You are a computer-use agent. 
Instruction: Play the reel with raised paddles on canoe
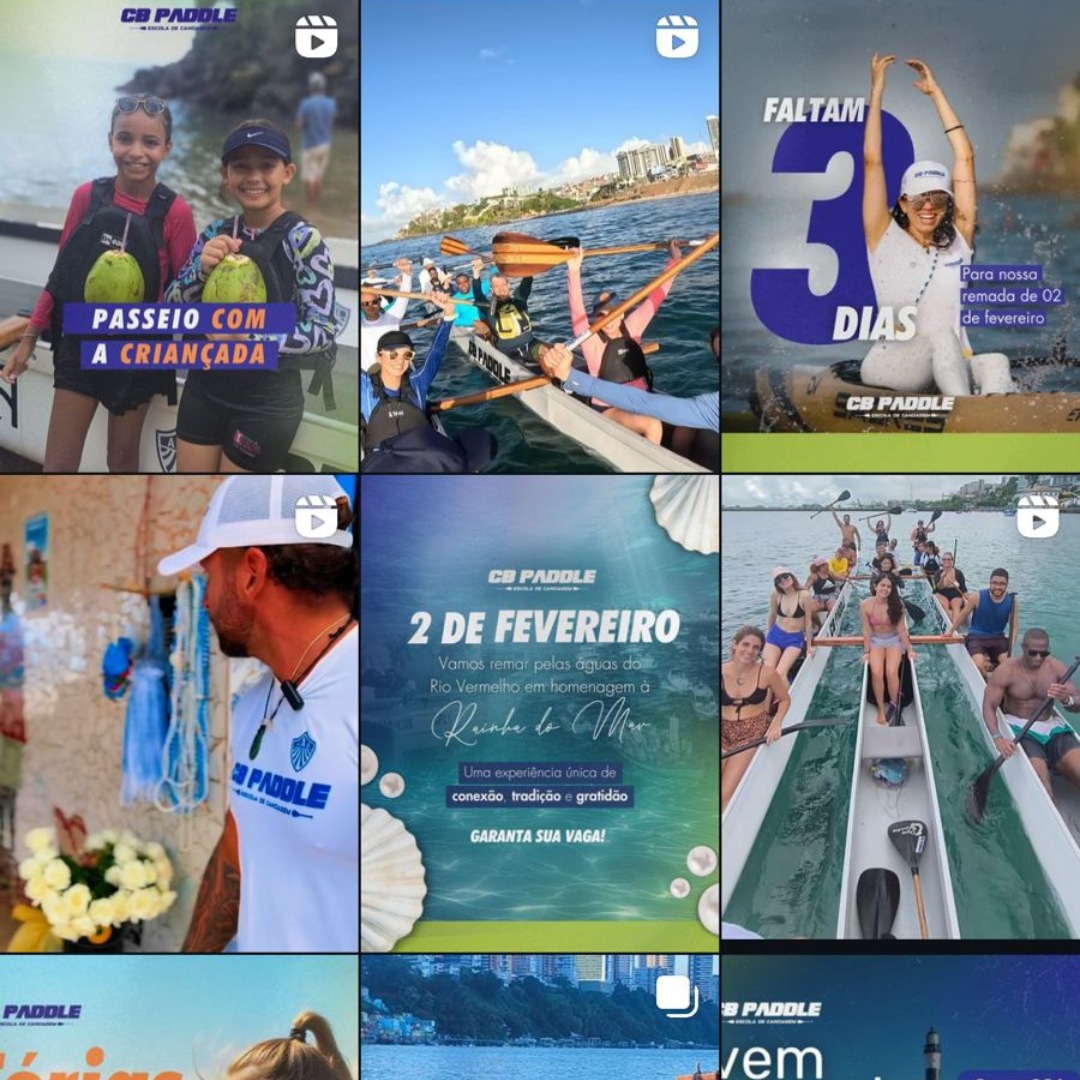(x=539, y=236)
